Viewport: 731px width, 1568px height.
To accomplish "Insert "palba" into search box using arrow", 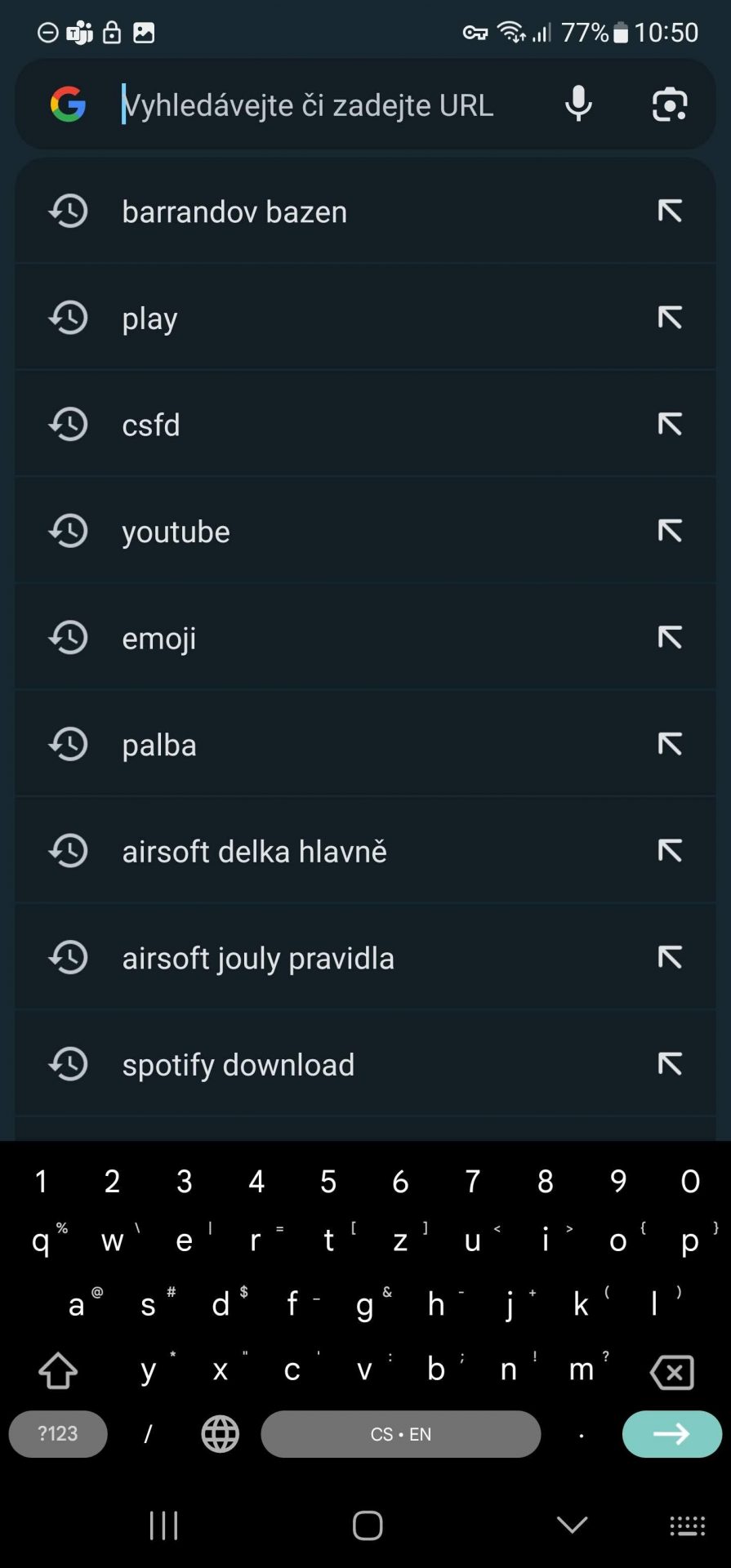I will [x=670, y=744].
